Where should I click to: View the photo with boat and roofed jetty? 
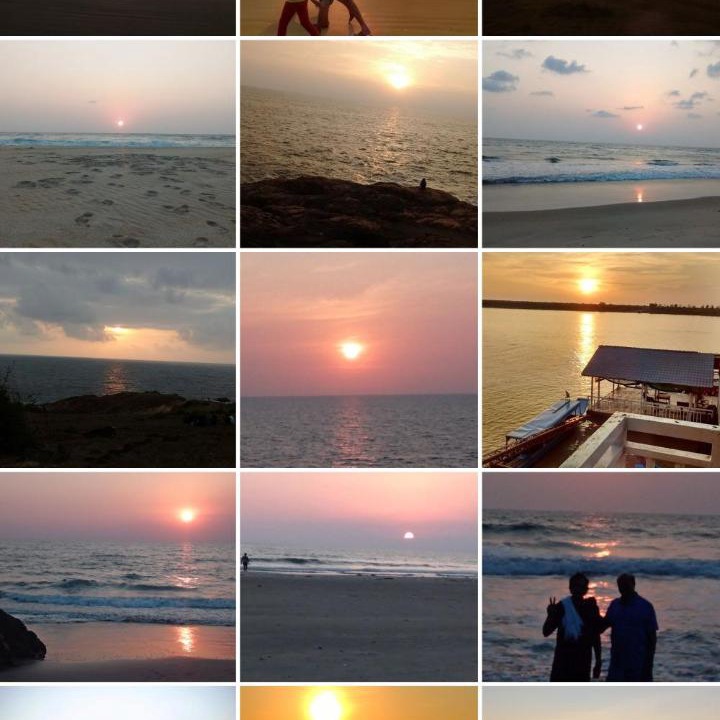(601, 360)
